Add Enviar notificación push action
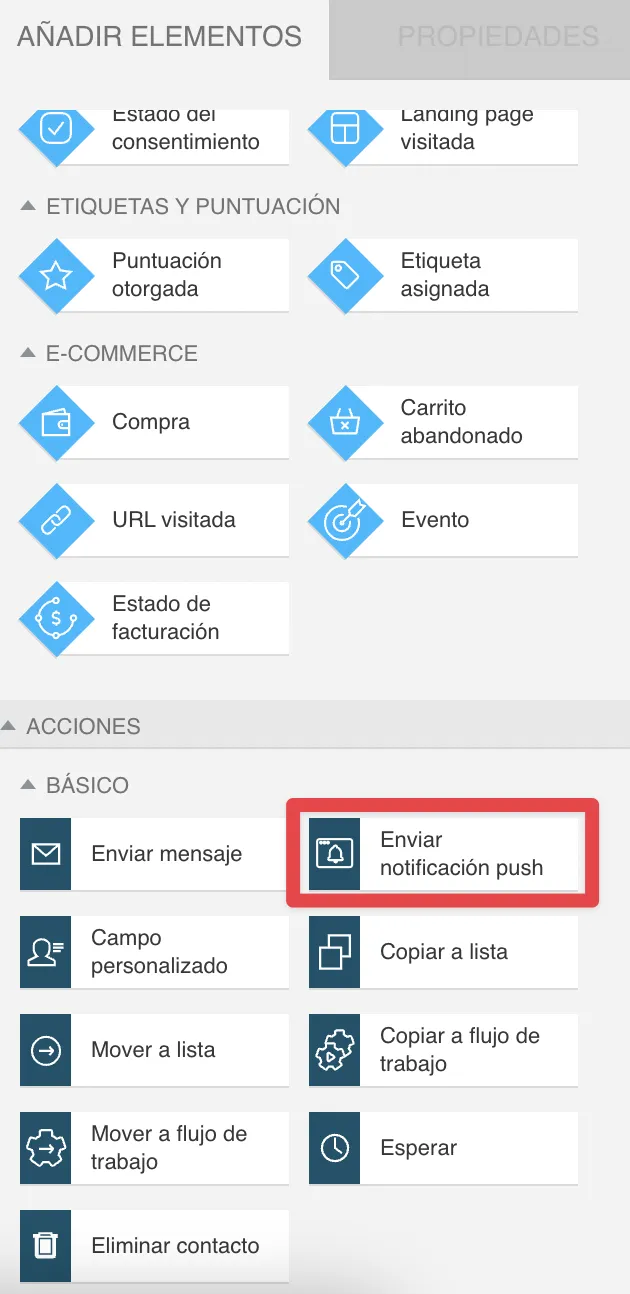This screenshot has width=630, height=1294. [x=443, y=854]
